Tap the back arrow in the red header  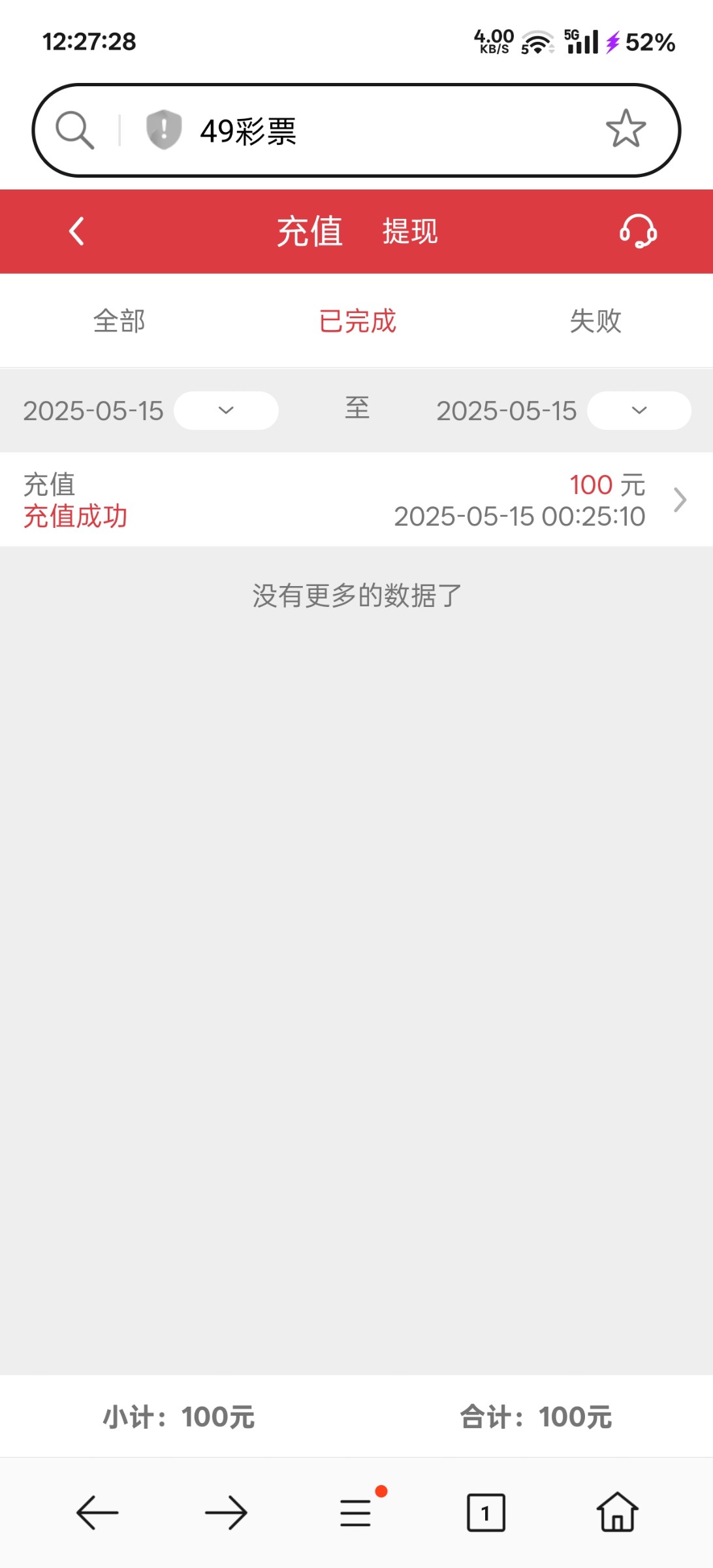click(76, 231)
